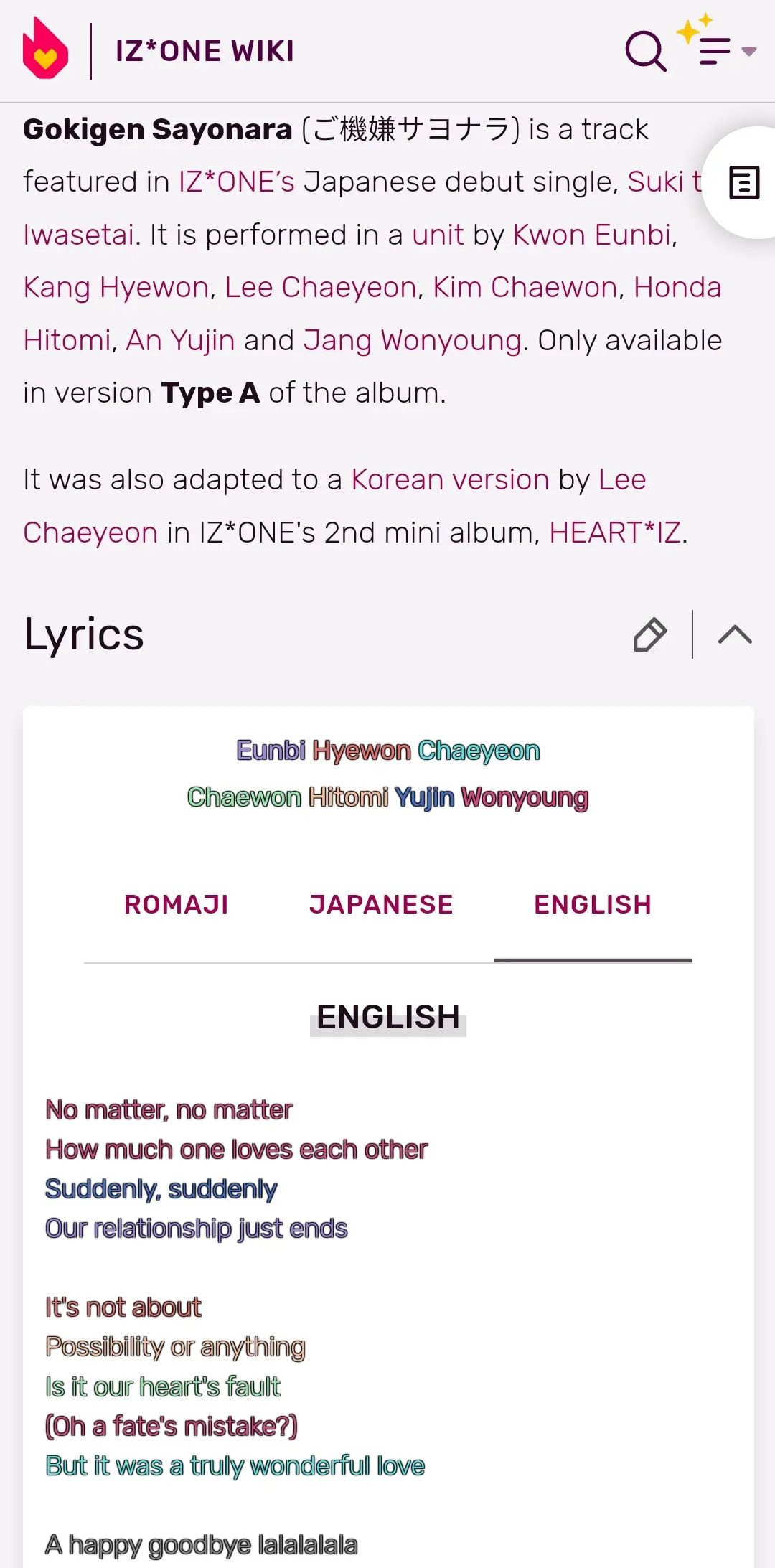Open Kim Chaewon's page
Screen dimensions: 775x1568
click(x=525, y=288)
